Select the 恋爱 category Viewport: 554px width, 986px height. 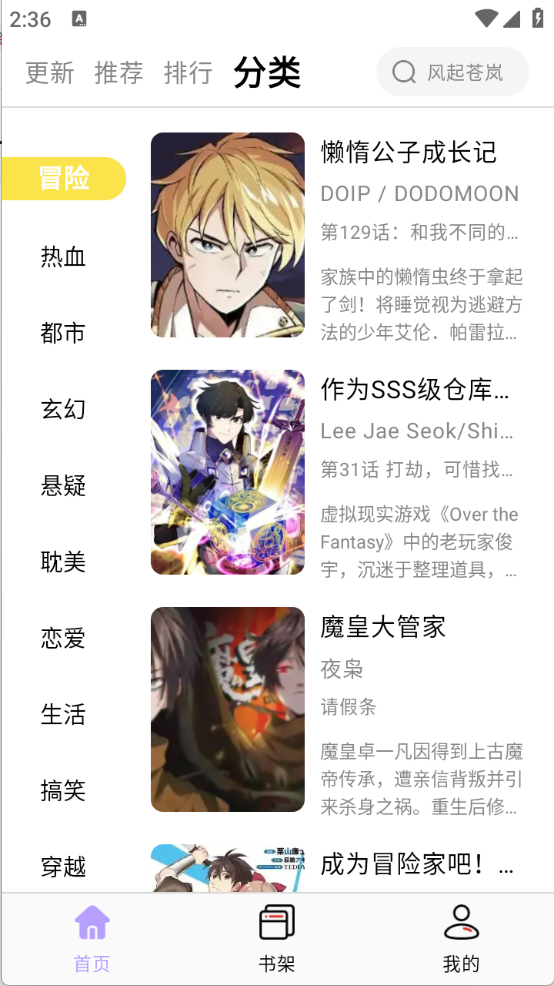[x=63, y=638]
